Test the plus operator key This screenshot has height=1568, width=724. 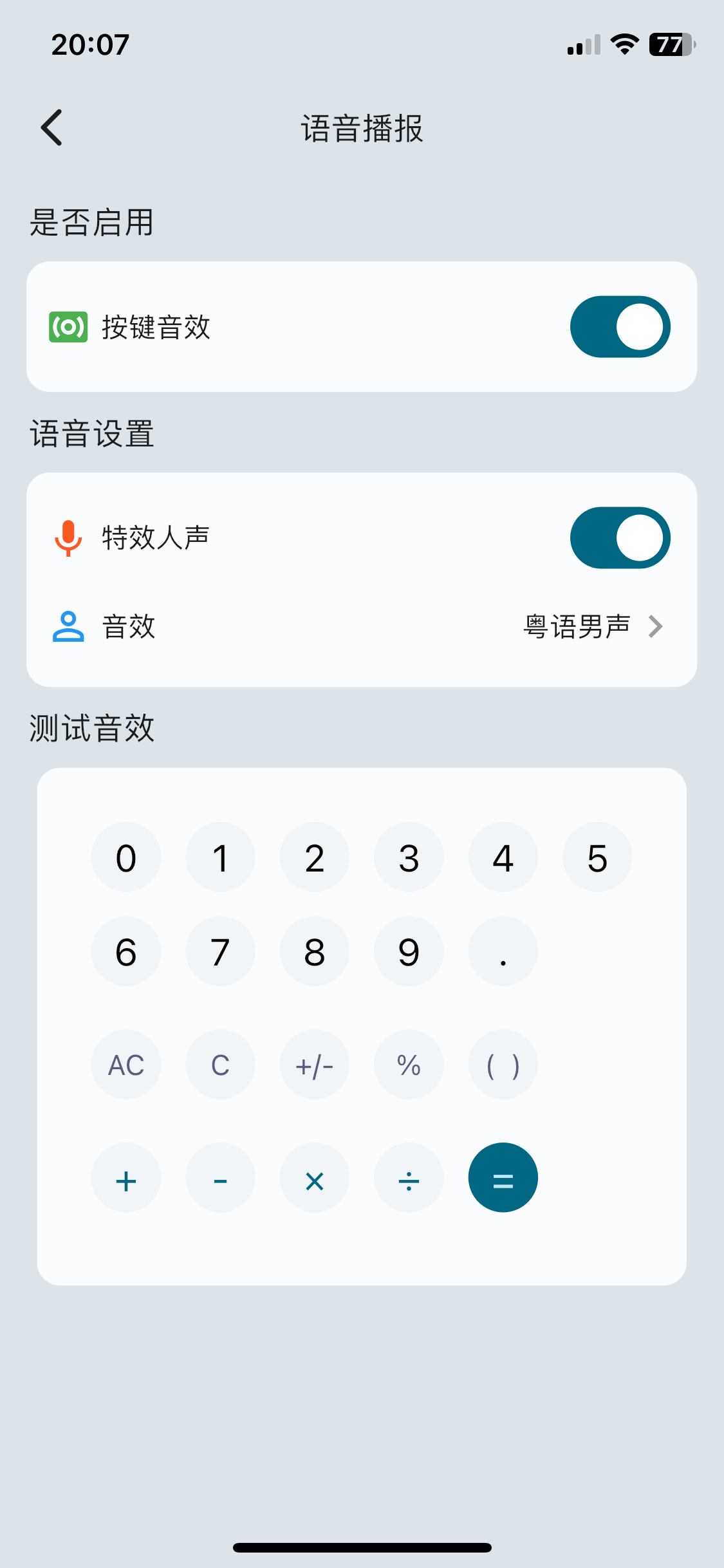click(126, 1178)
